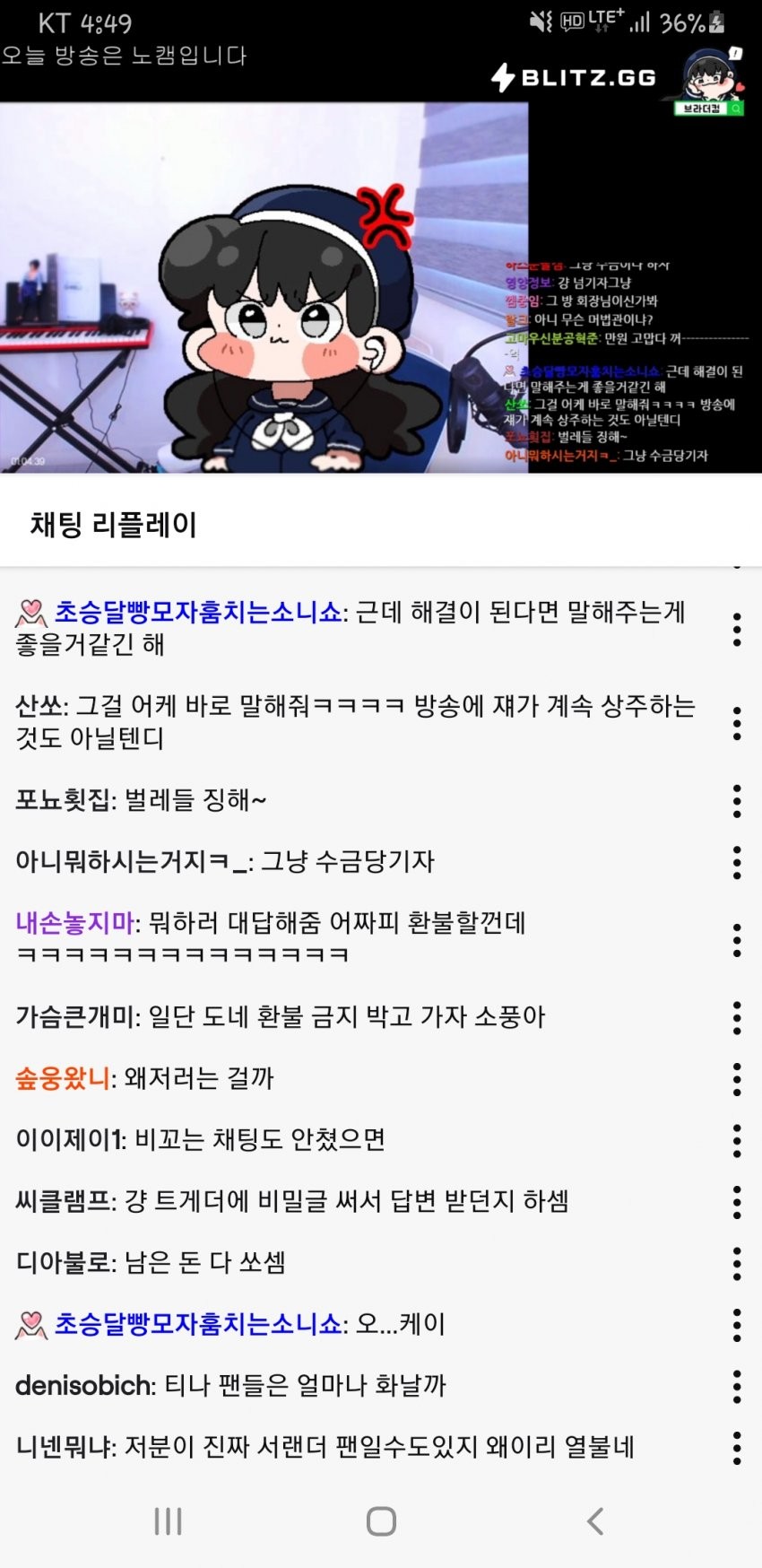Open options for the 오...케이 message
This screenshot has width=762, height=1568.
(x=736, y=1325)
